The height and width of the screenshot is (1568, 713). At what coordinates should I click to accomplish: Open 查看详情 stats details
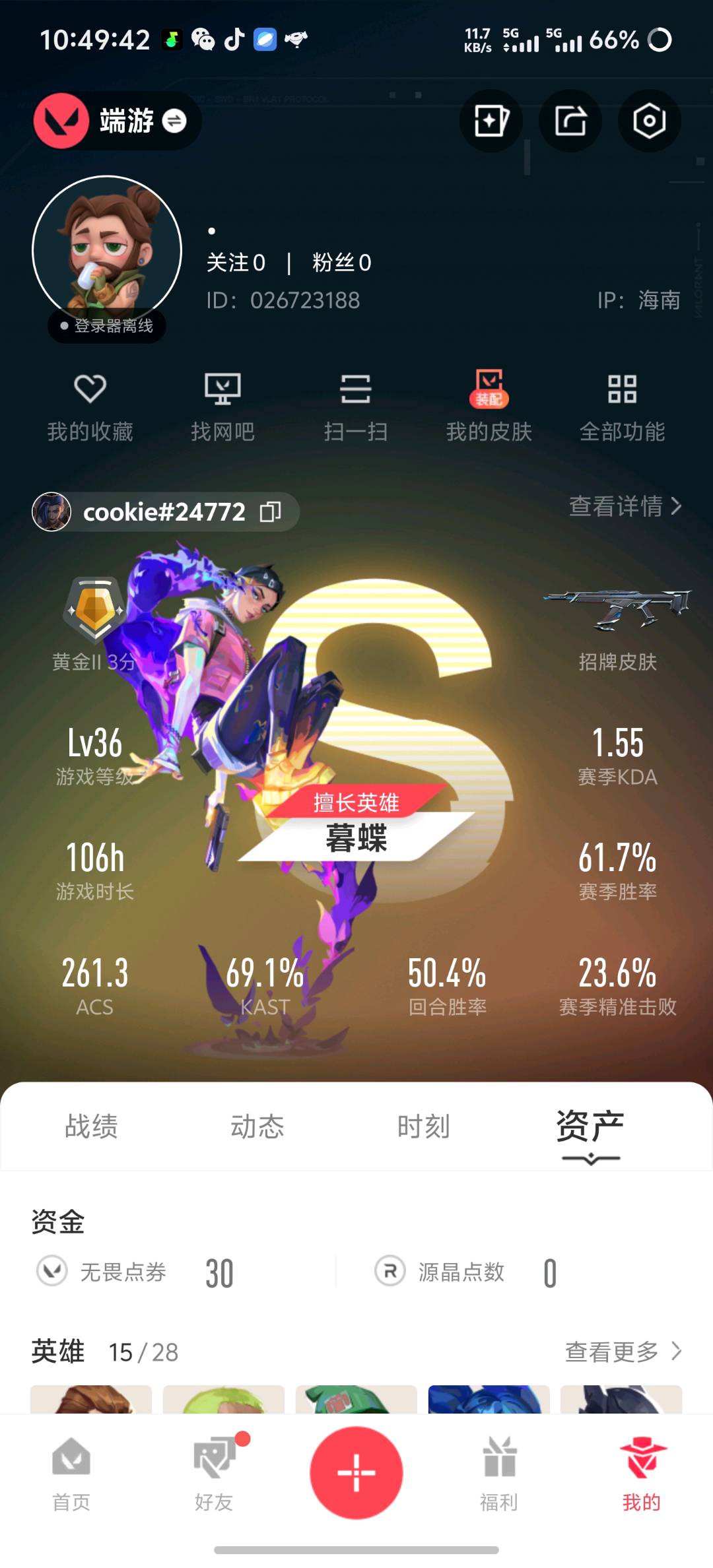[625, 506]
